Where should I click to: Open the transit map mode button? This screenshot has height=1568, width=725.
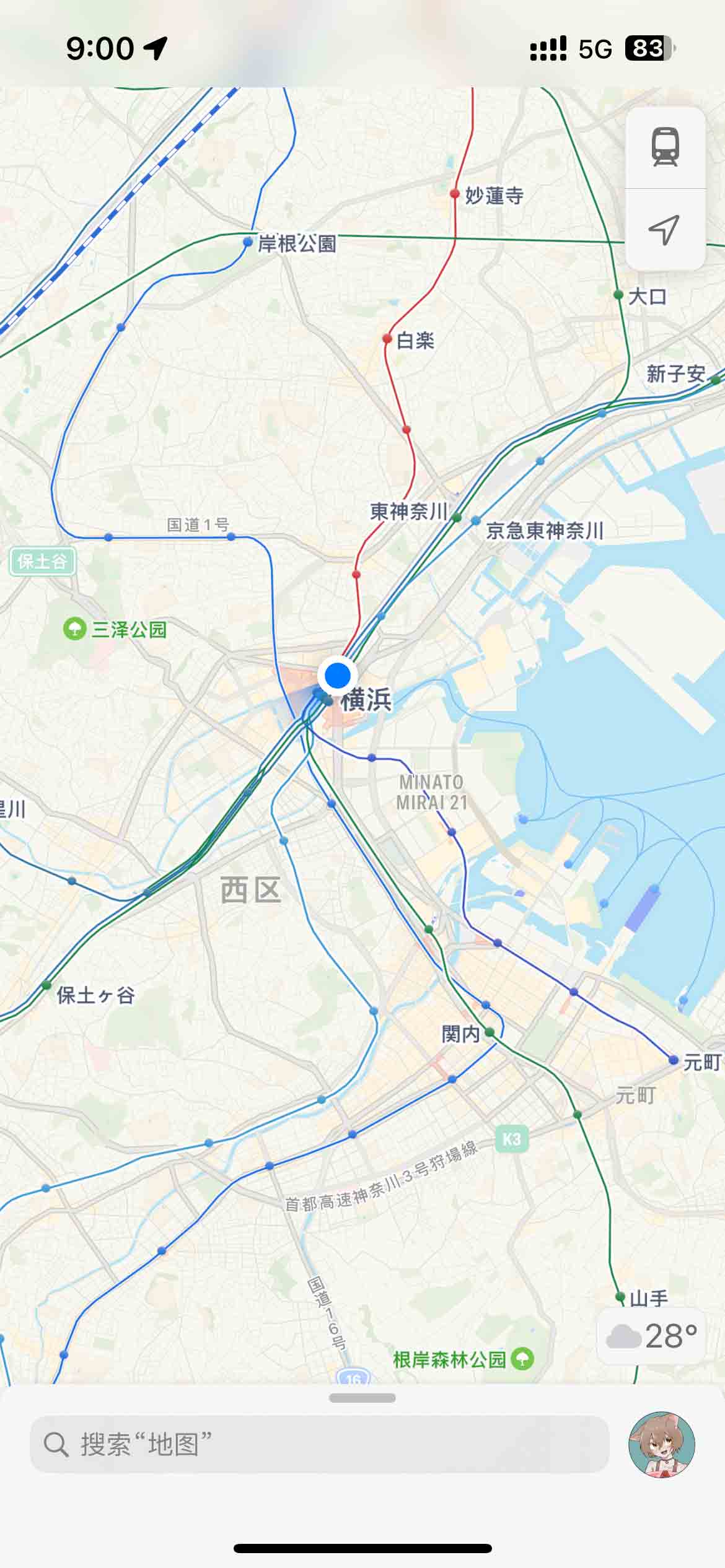[x=665, y=147]
